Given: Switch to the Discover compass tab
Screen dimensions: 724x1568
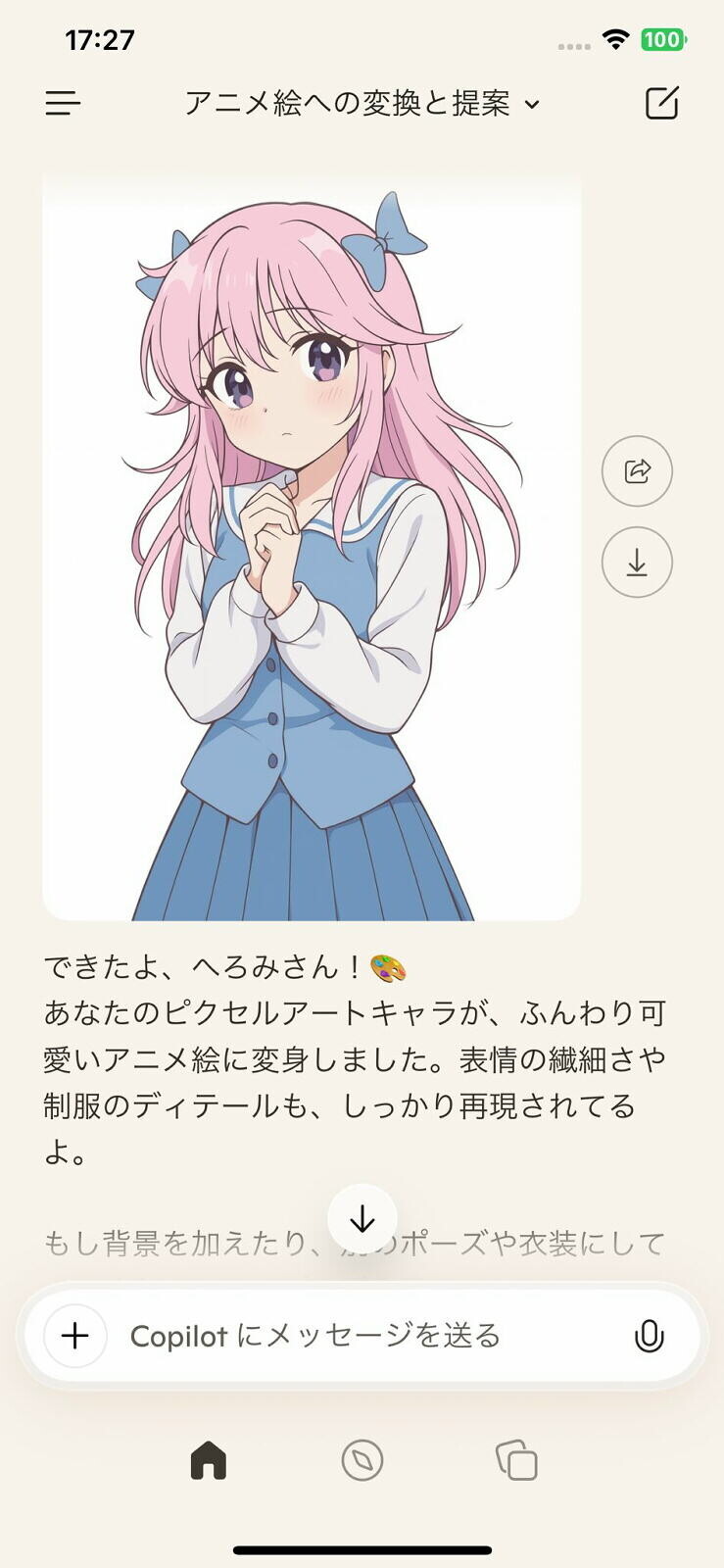Looking at the screenshot, I should tap(362, 1460).
